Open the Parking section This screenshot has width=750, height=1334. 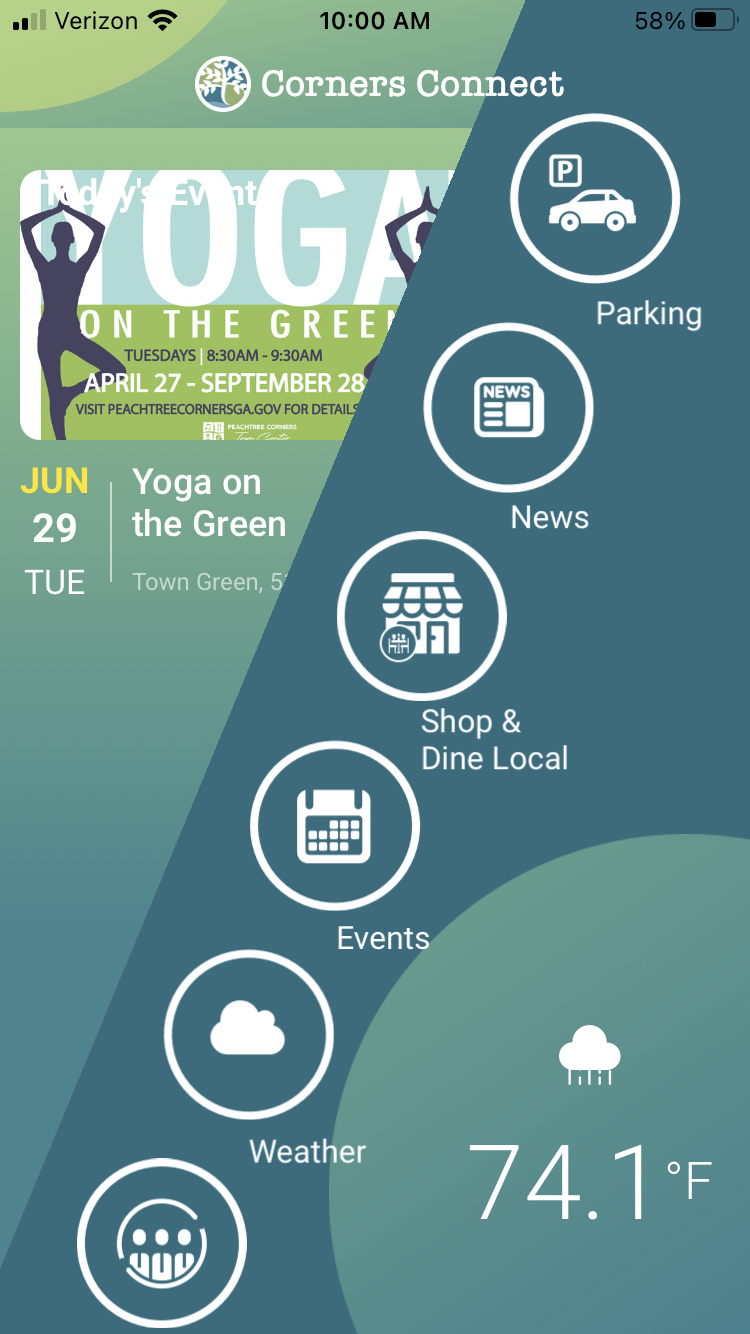click(595, 198)
